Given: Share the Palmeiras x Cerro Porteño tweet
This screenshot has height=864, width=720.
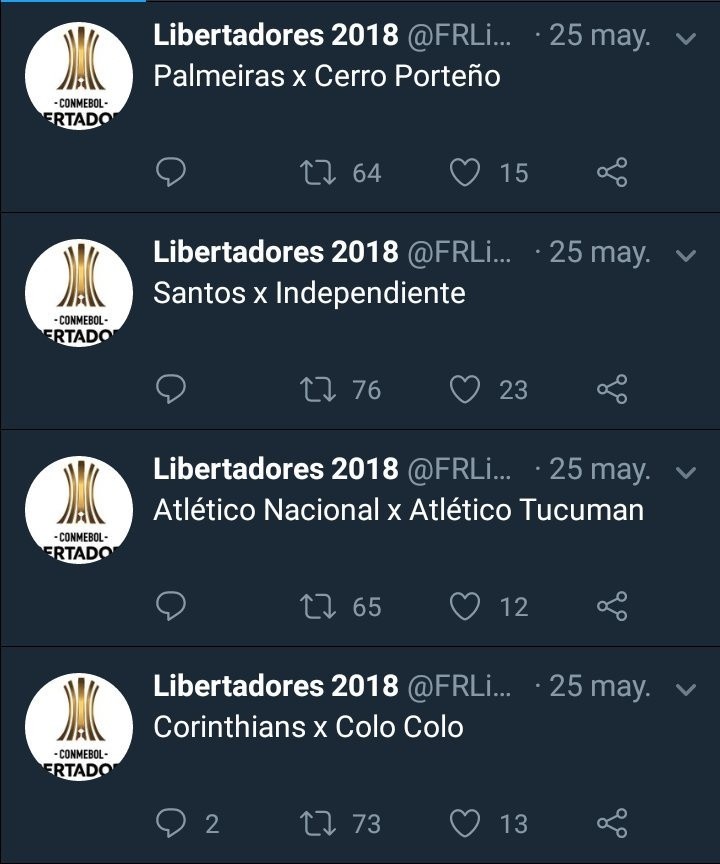Looking at the screenshot, I should click(612, 173).
